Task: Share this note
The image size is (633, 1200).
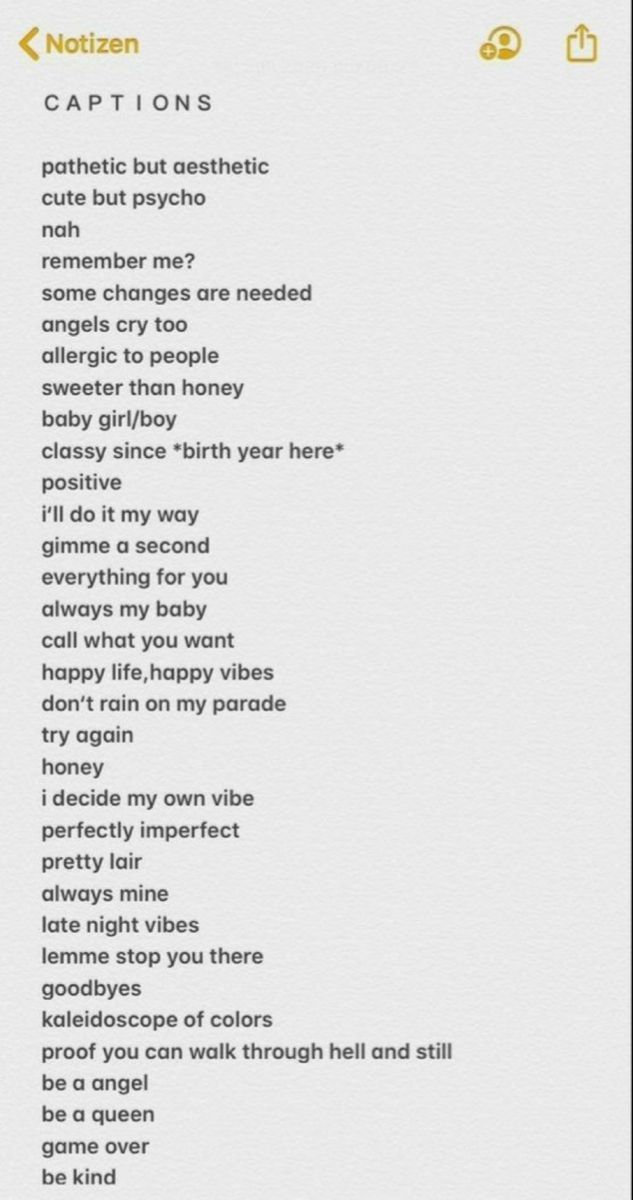Action: pyautogui.click(x=581, y=43)
